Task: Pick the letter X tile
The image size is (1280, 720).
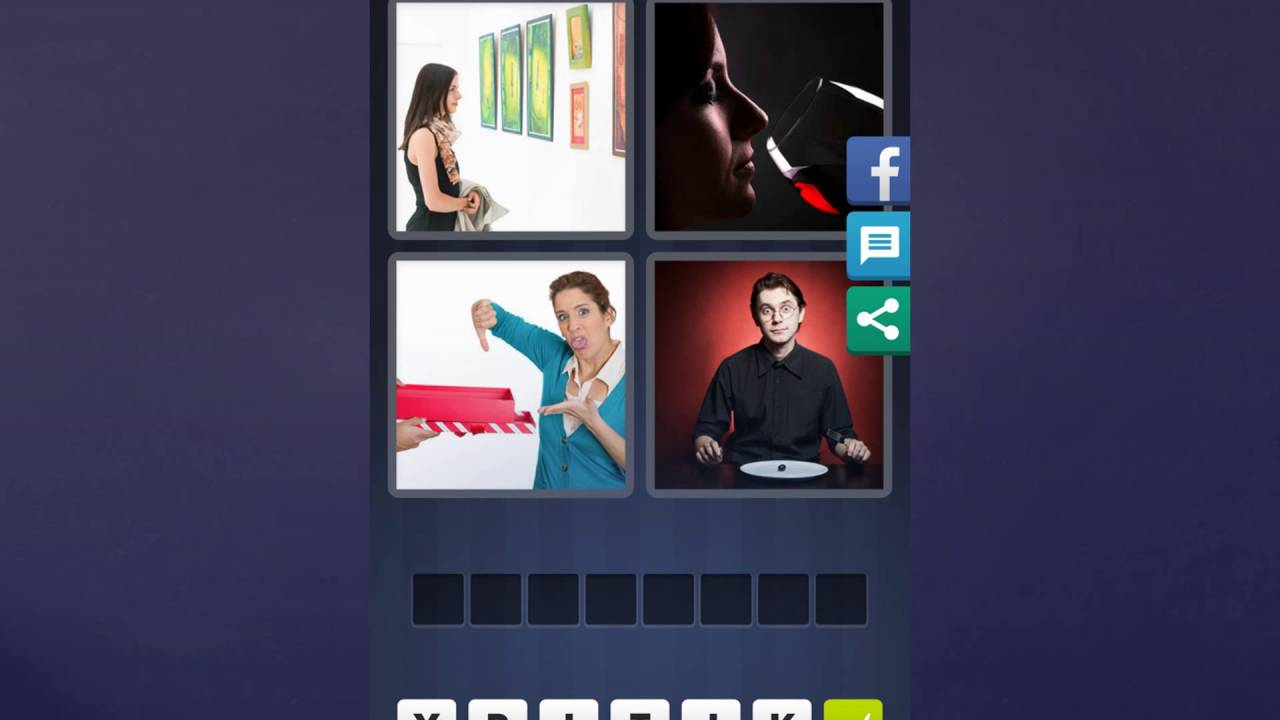Action: (x=427, y=711)
